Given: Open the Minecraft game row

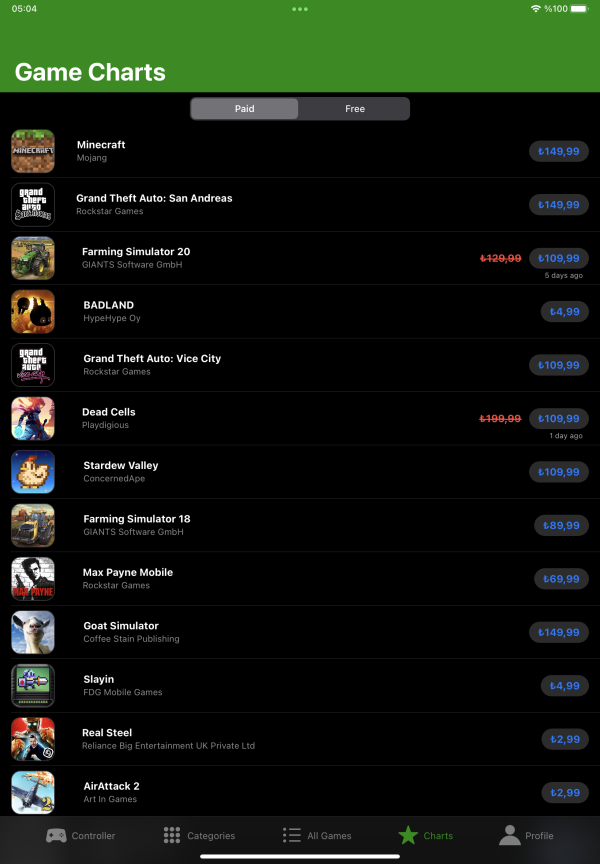Looking at the screenshot, I should click(250, 151).
